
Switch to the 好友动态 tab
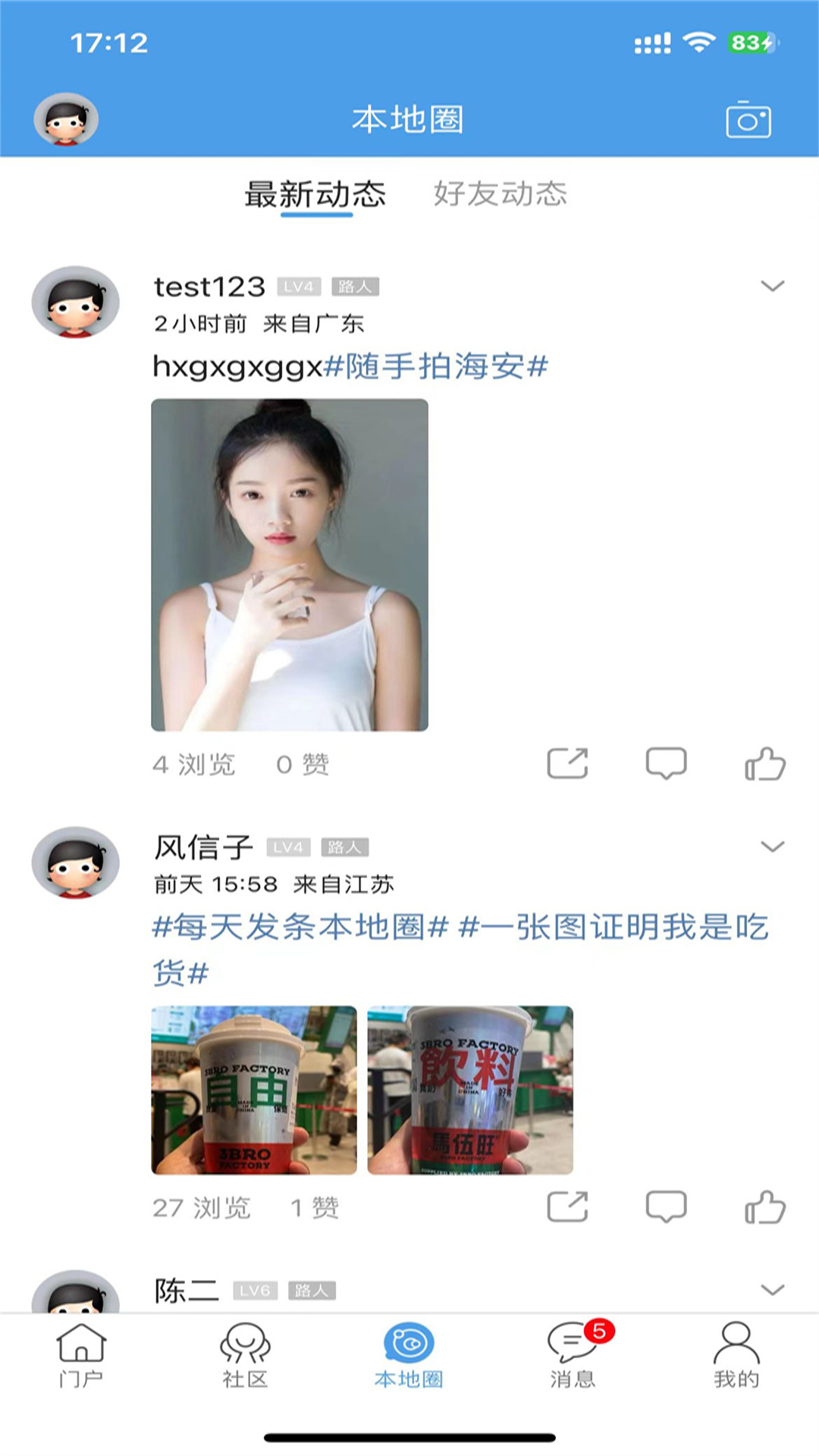tap(500, 194)
